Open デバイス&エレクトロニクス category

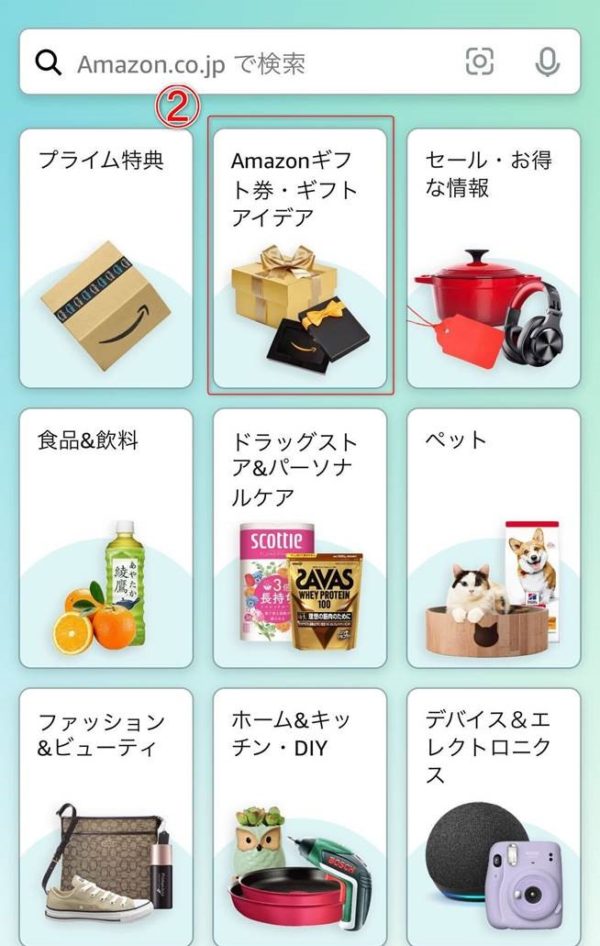pyautogui.click(x=493, y=815)
